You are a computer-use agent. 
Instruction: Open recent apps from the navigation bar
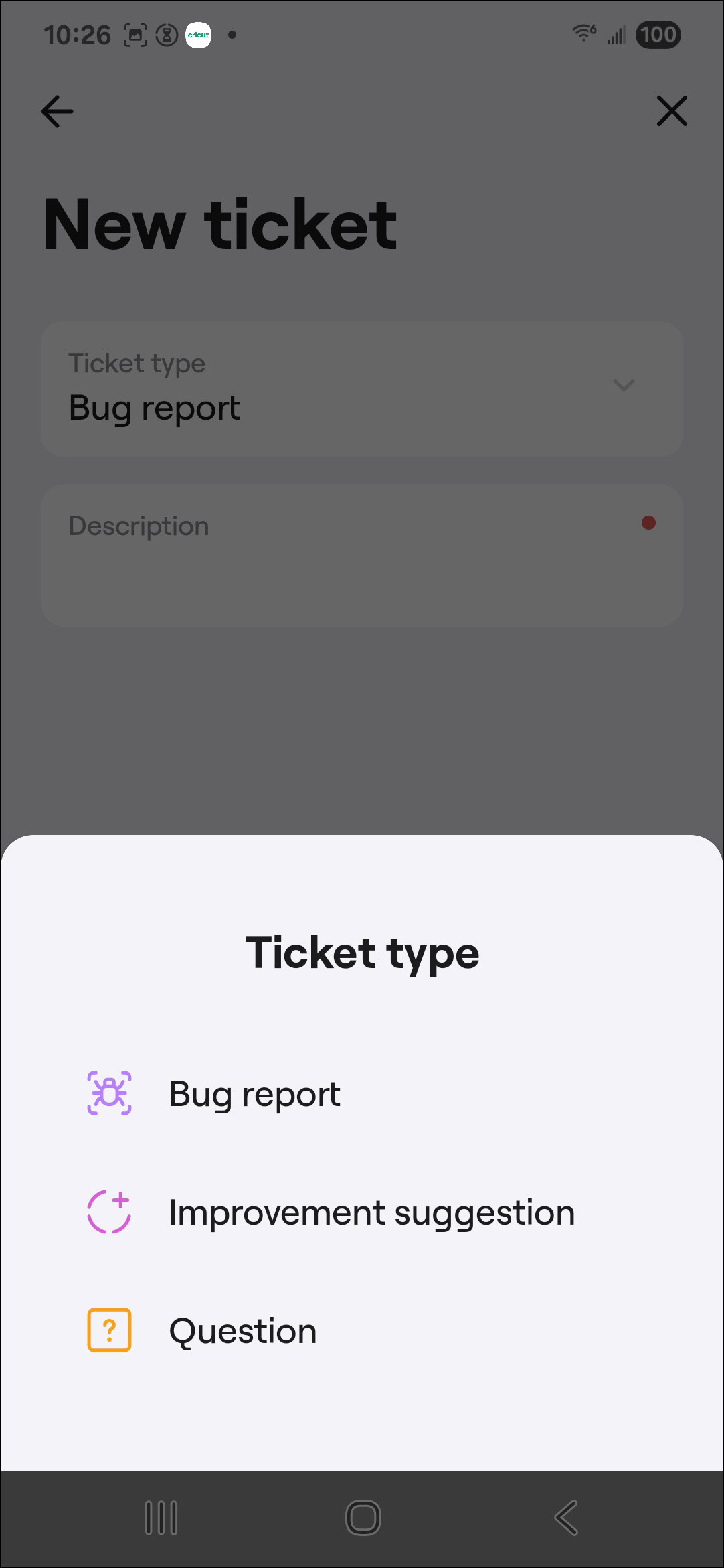(161, 1518)
